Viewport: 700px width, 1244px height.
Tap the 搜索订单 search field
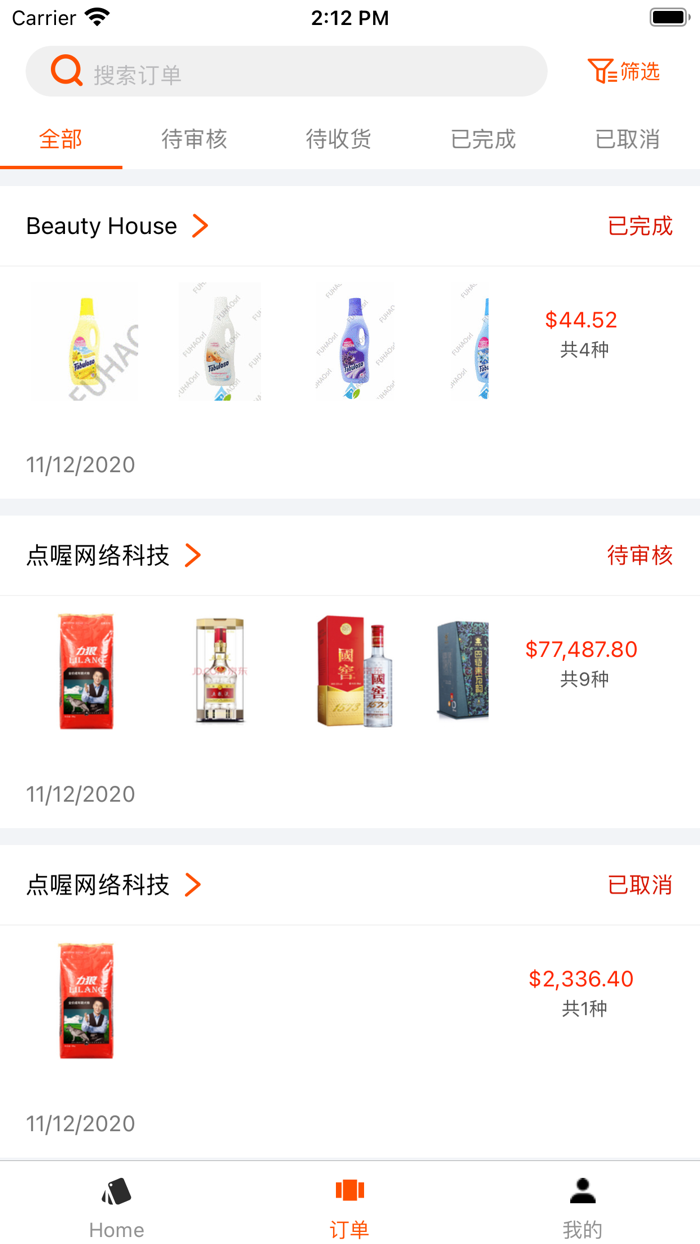click(x=300, y=73)
